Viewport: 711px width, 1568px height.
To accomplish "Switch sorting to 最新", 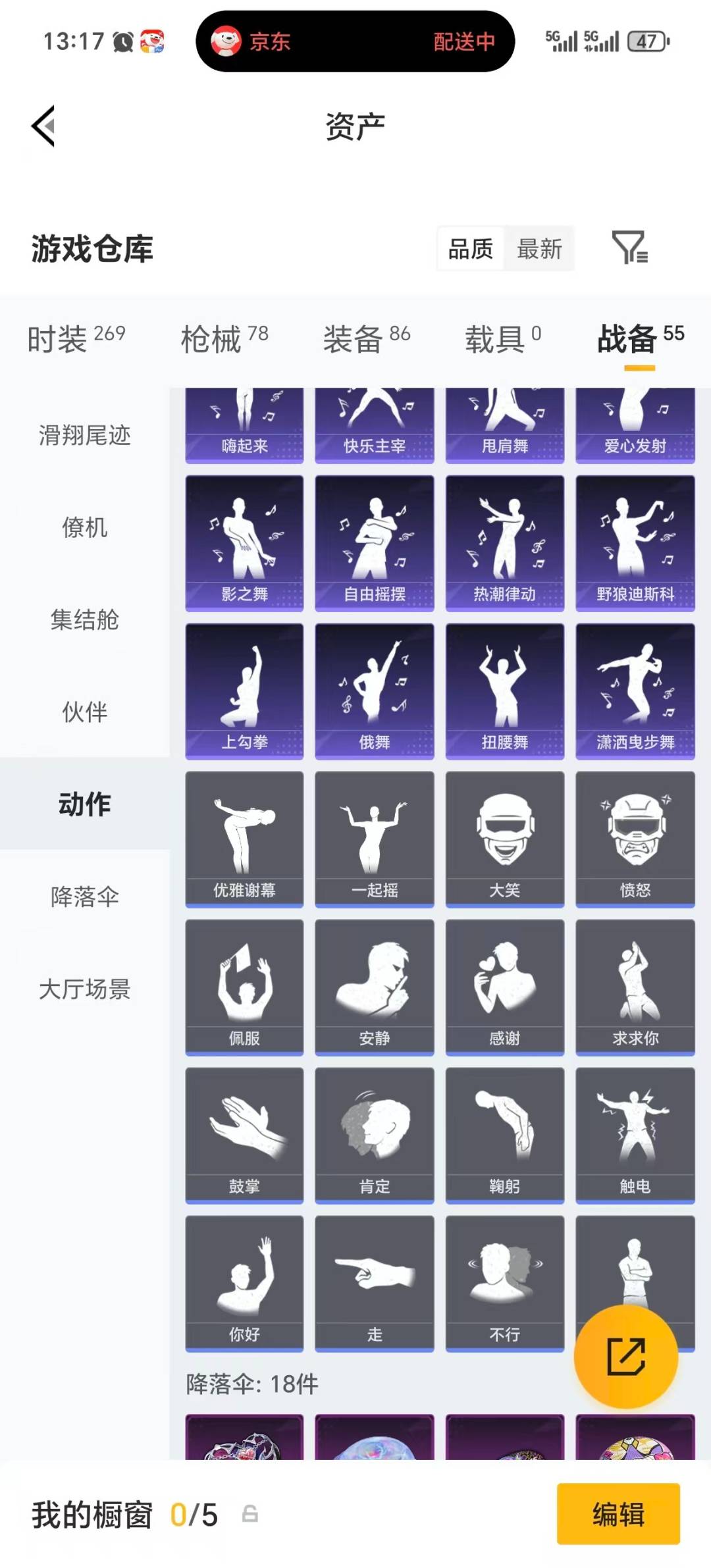I will 539,248.
